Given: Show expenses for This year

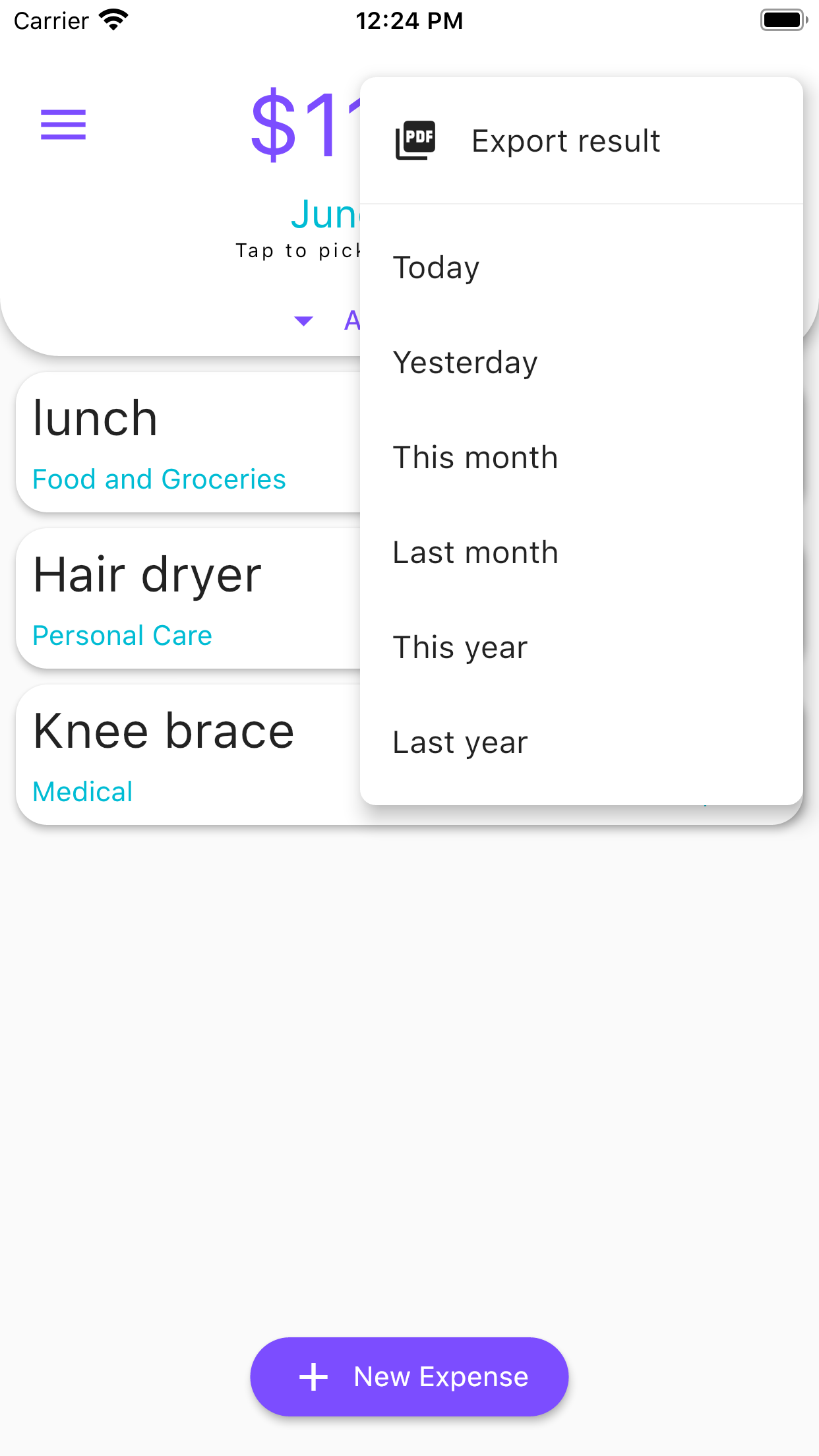Looking at the screenshot, I should point(460,648).
